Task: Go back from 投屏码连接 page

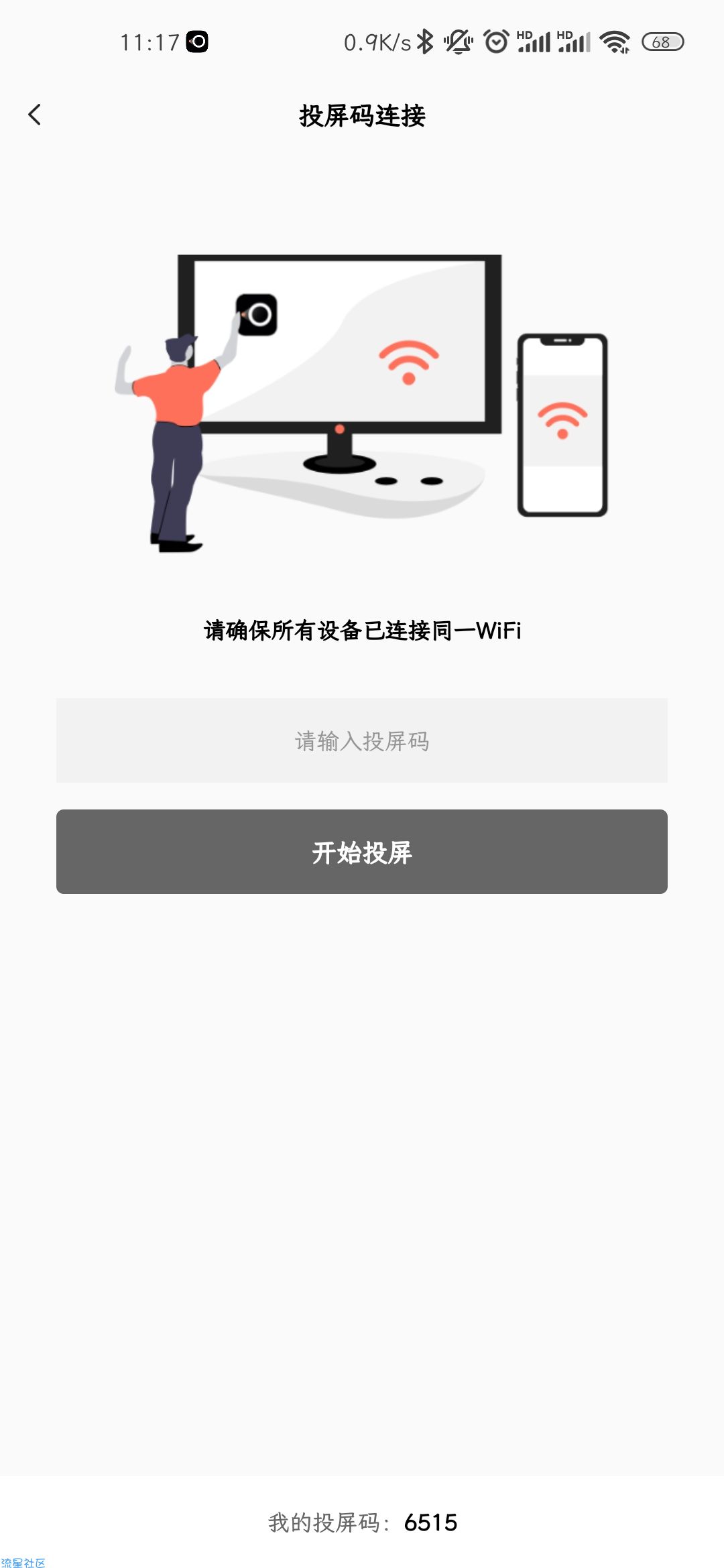Action: (35, 115)
